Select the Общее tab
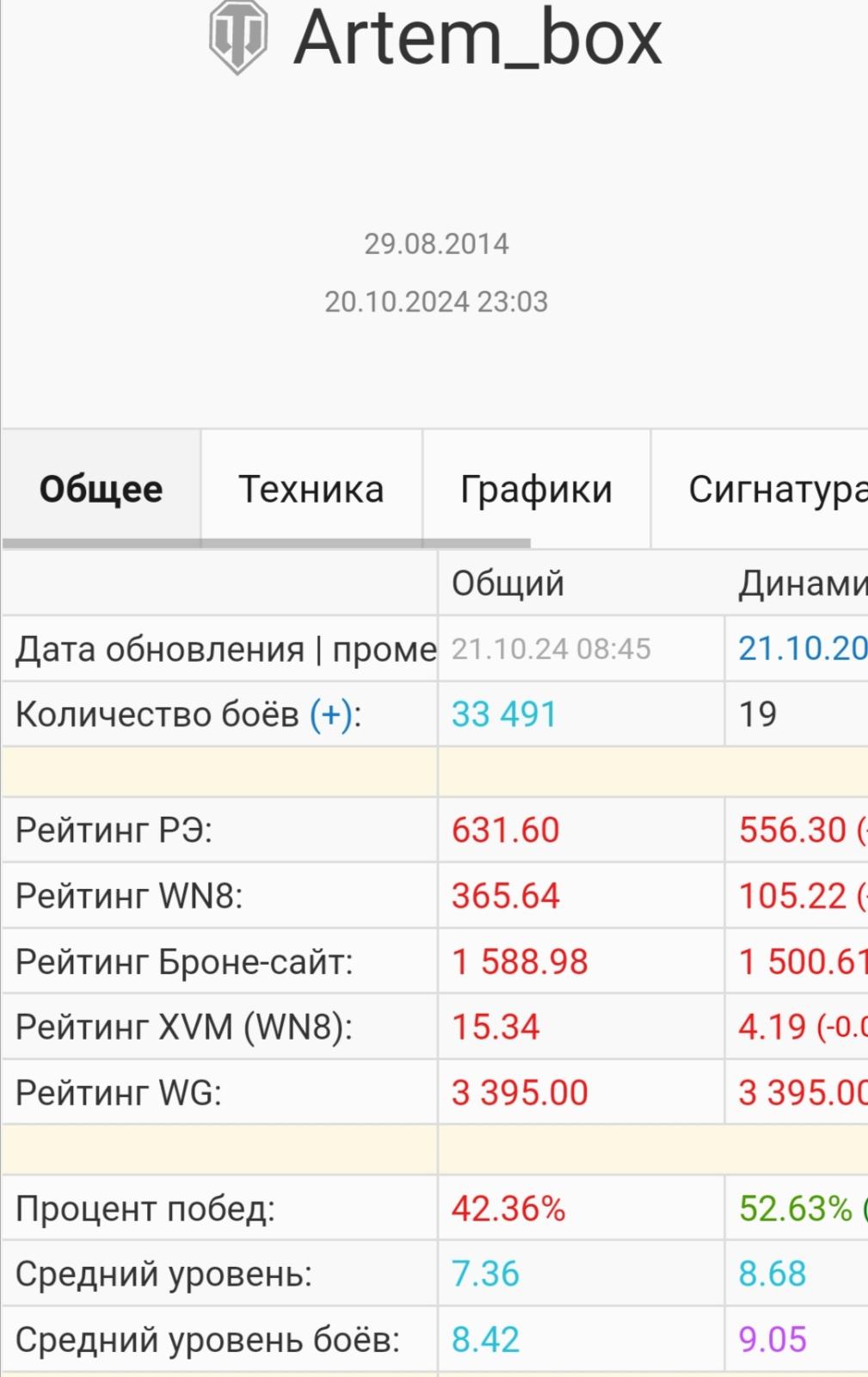 coord(101,489)
